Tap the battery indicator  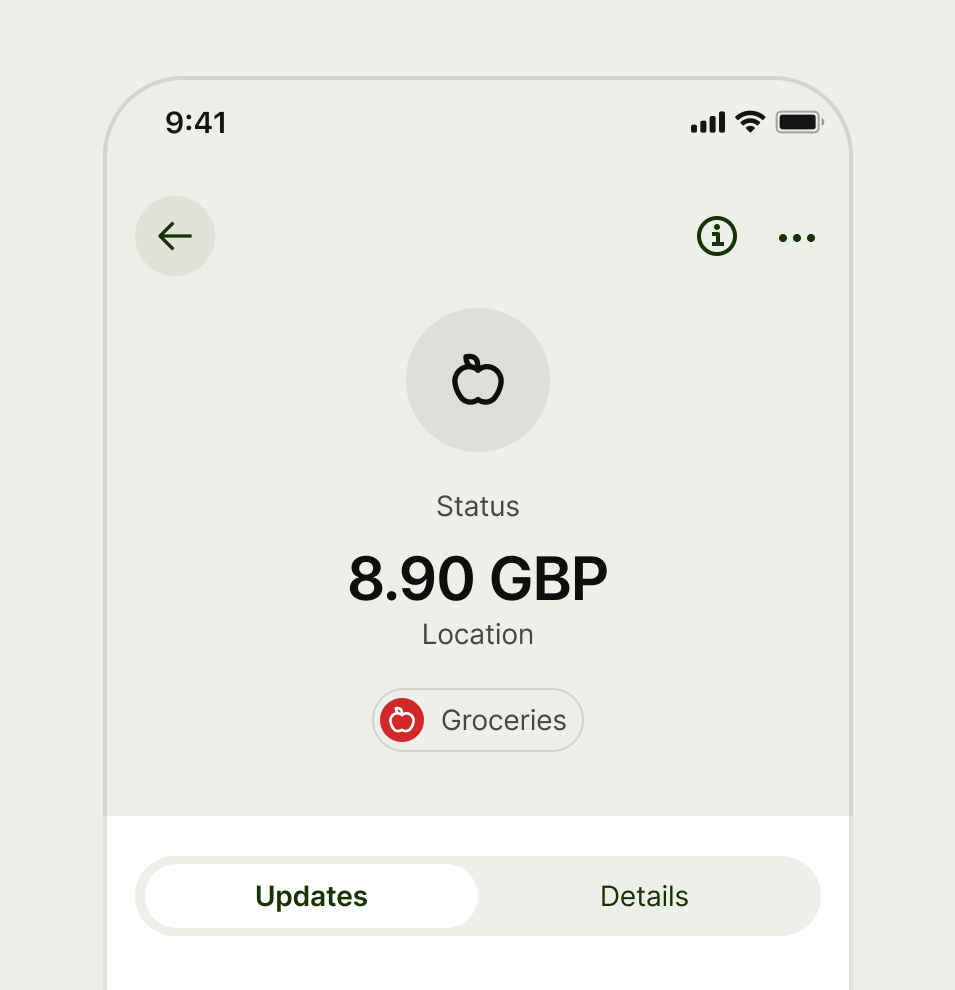[799, 120]
